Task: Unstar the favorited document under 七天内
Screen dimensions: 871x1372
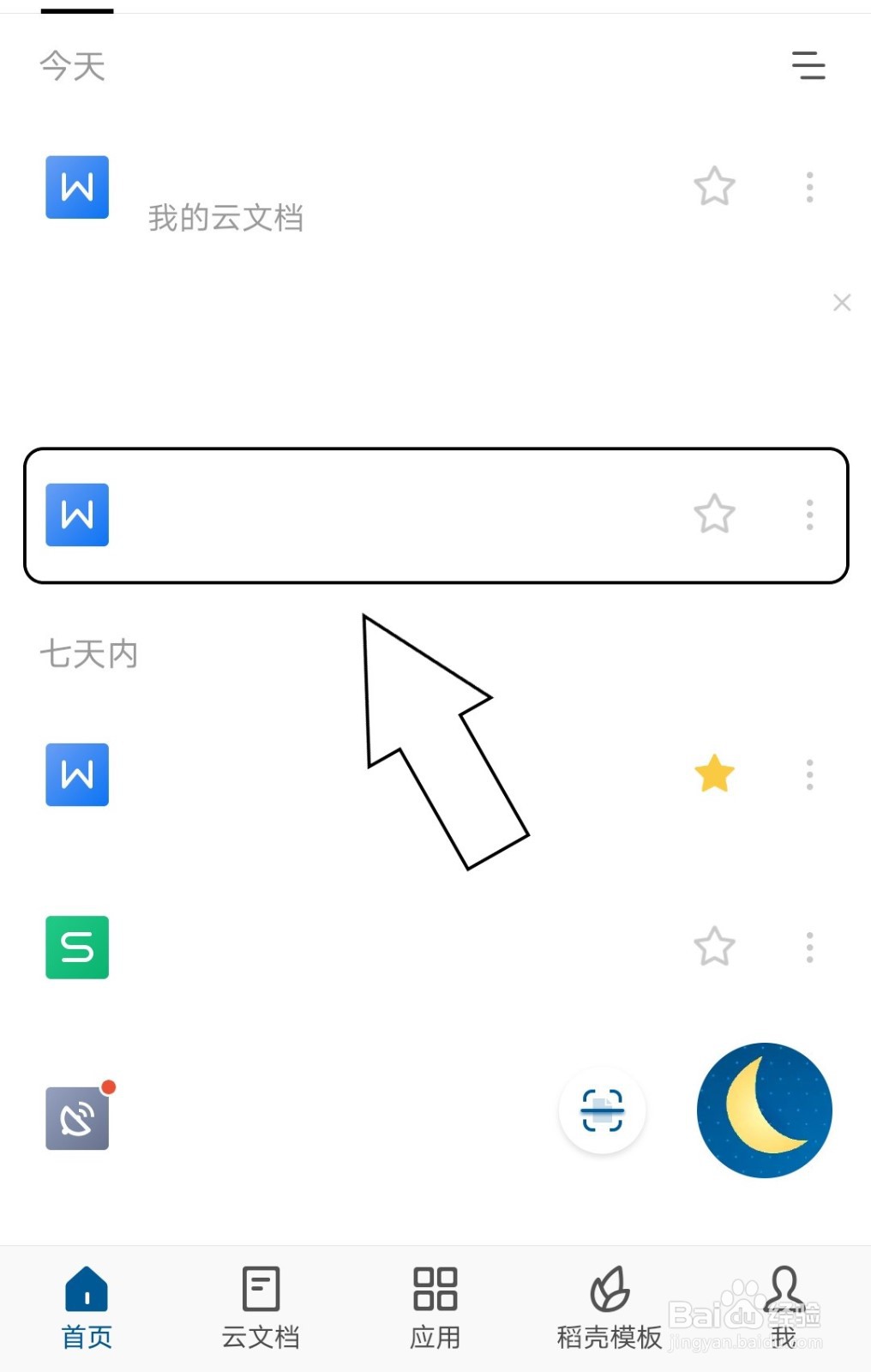Action: pos(714,773)
